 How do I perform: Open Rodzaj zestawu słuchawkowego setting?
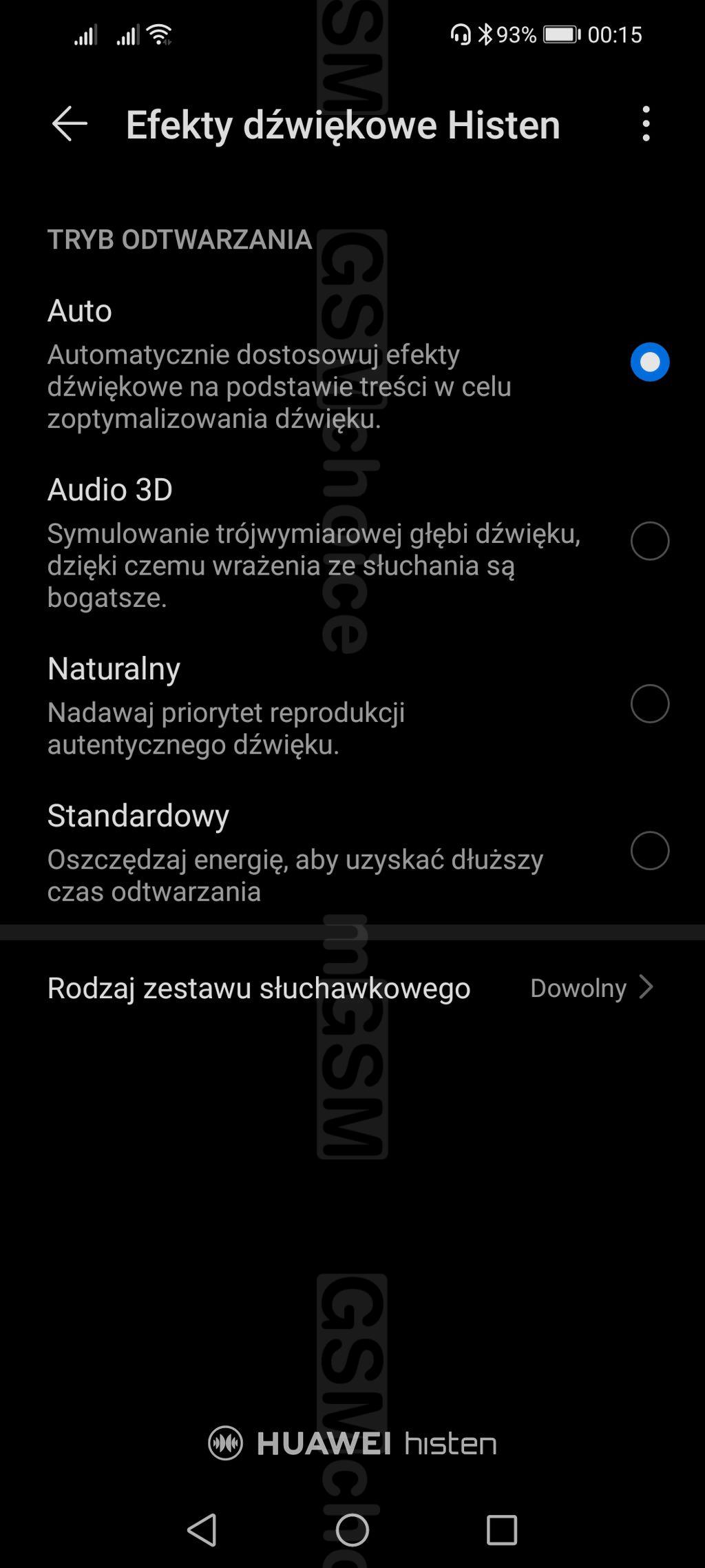click(x=351, y=987)
